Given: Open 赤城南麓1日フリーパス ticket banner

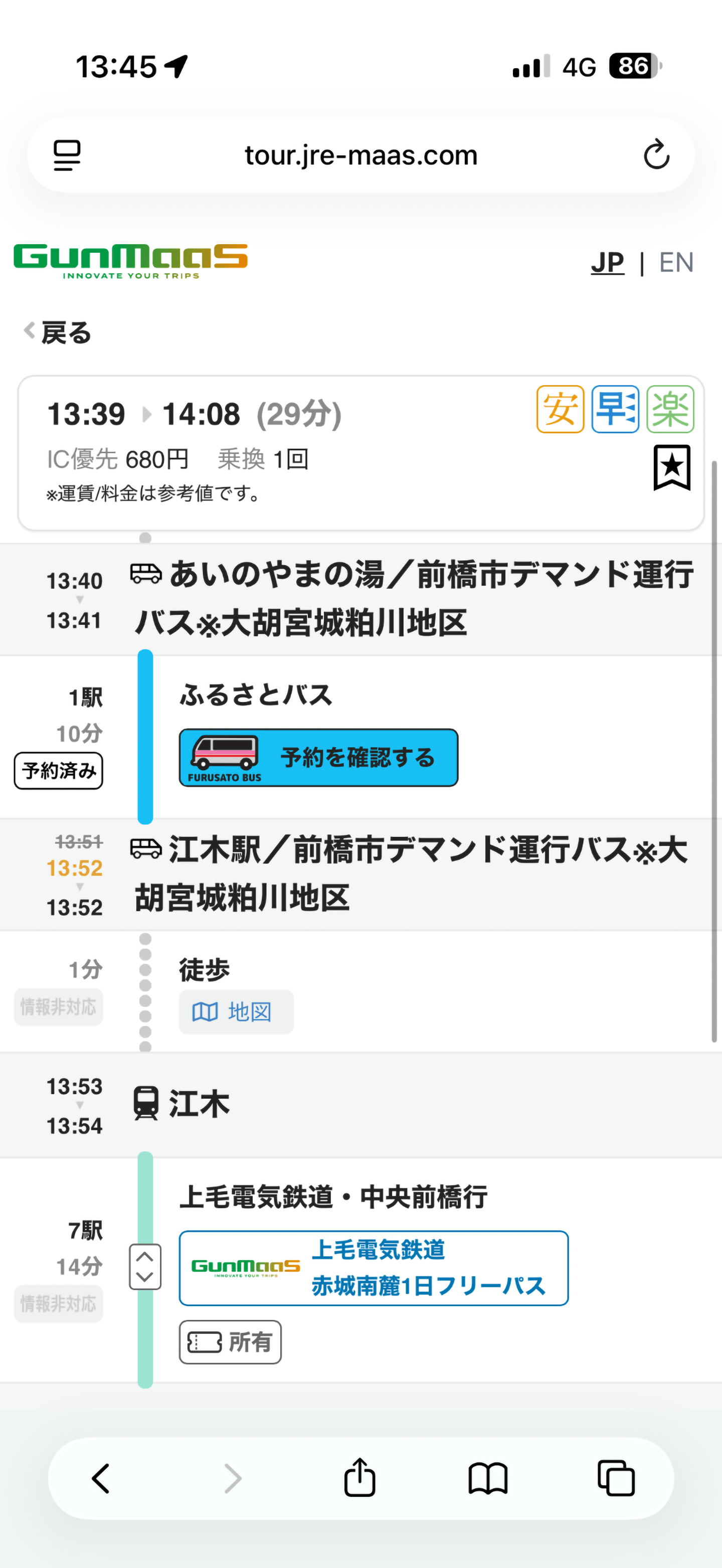Looking at the screenshot, I should 373,1268.
